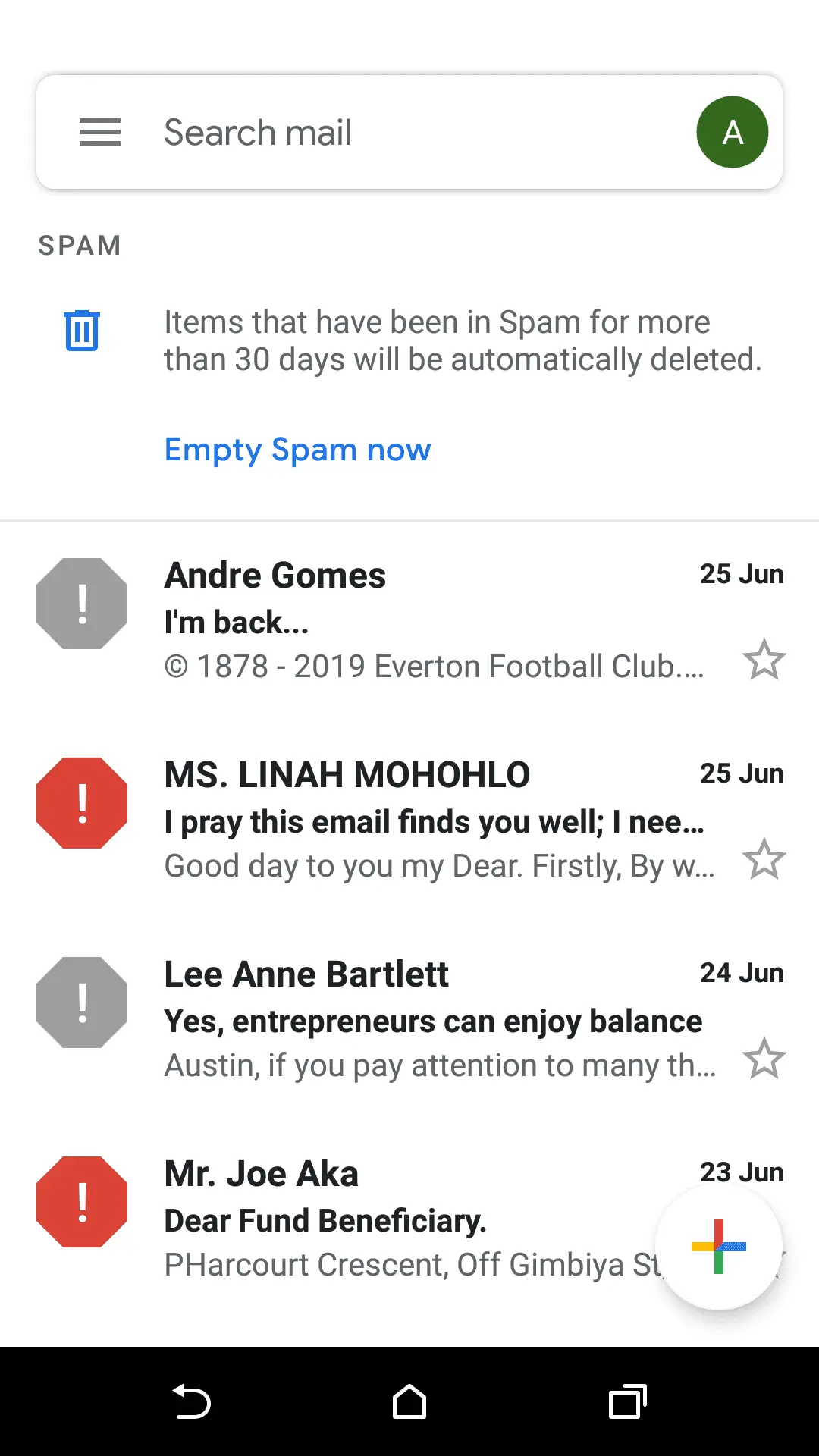Select Andre Gomes email via sender icon

[x=82, y=604]
